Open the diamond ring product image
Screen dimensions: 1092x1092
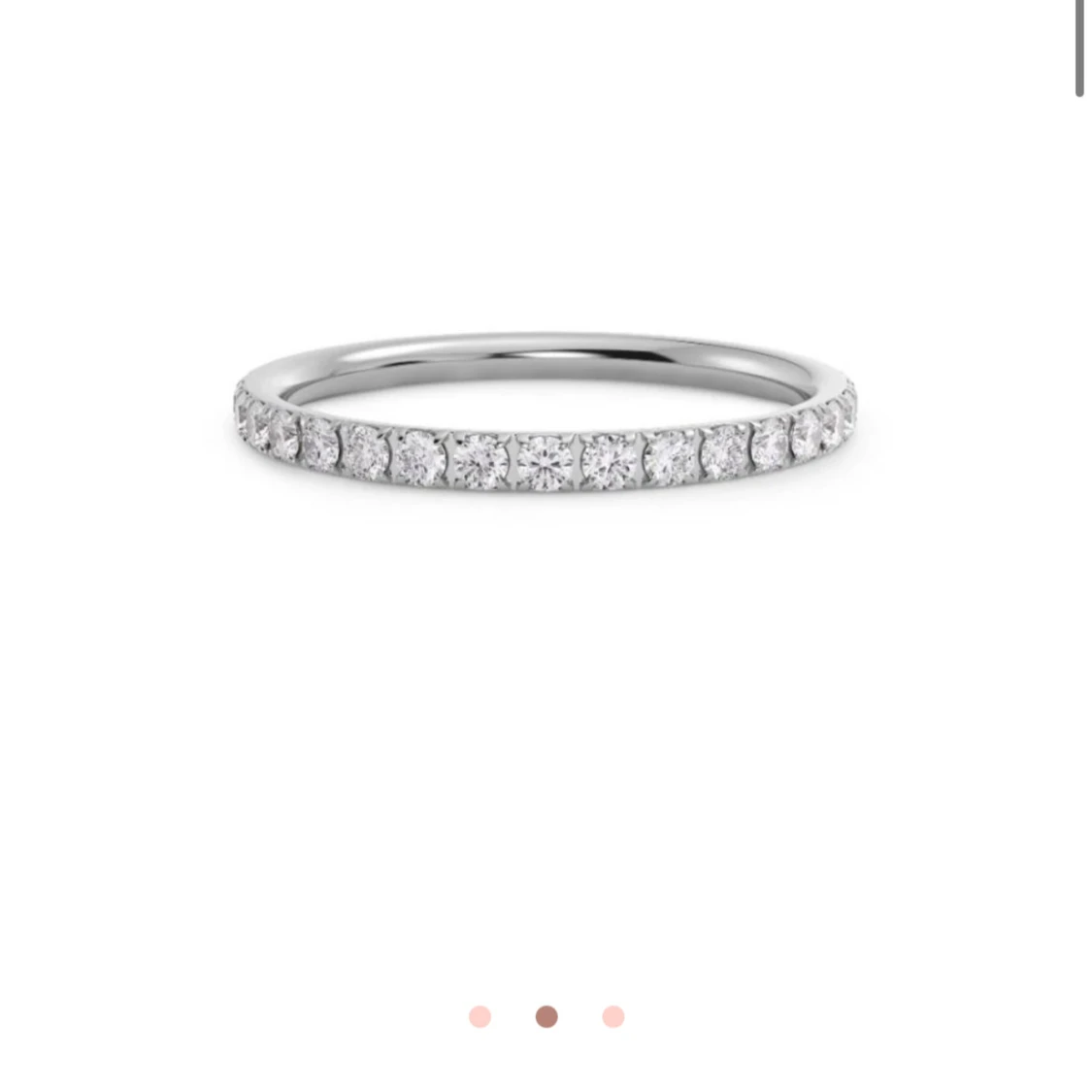coord(546,413)
